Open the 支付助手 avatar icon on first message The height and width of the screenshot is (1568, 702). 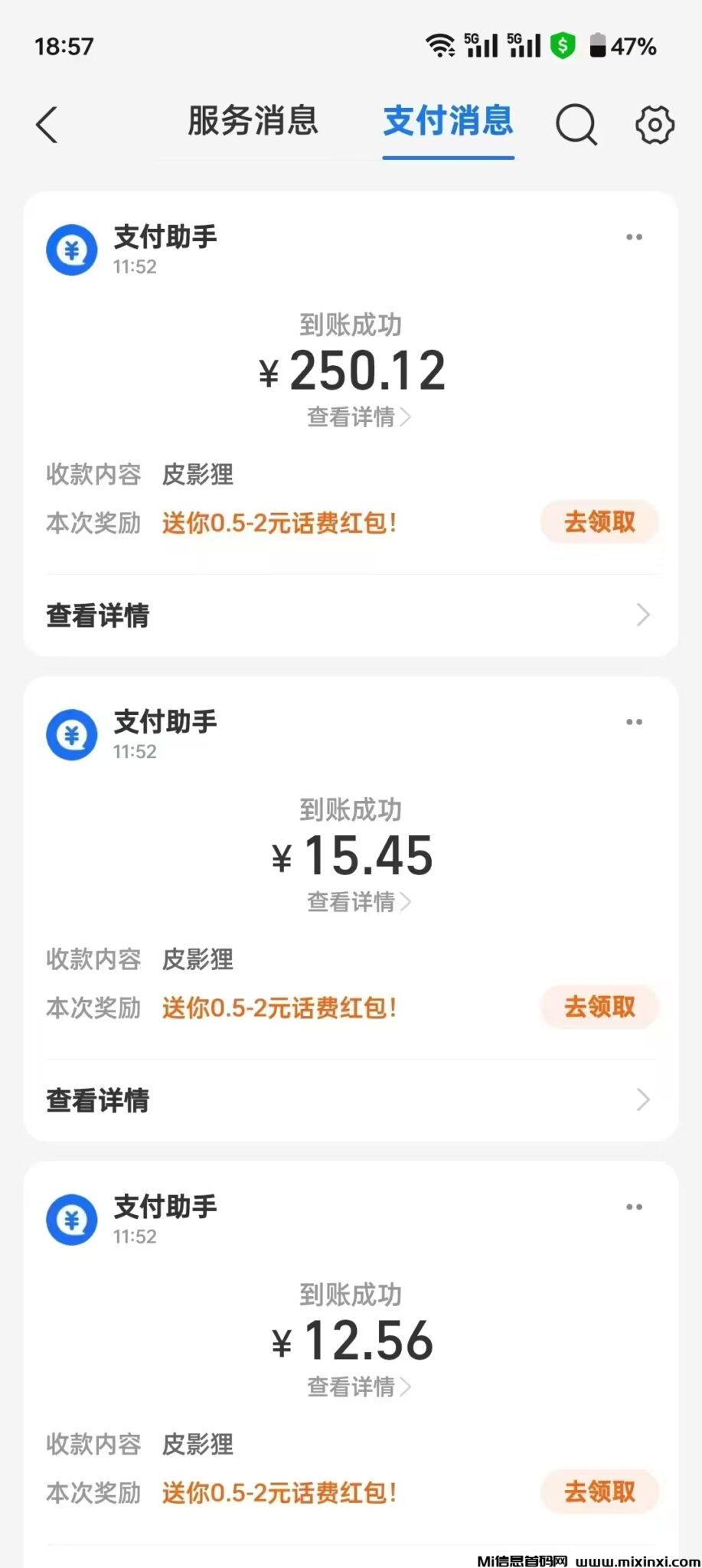[71, 250]
